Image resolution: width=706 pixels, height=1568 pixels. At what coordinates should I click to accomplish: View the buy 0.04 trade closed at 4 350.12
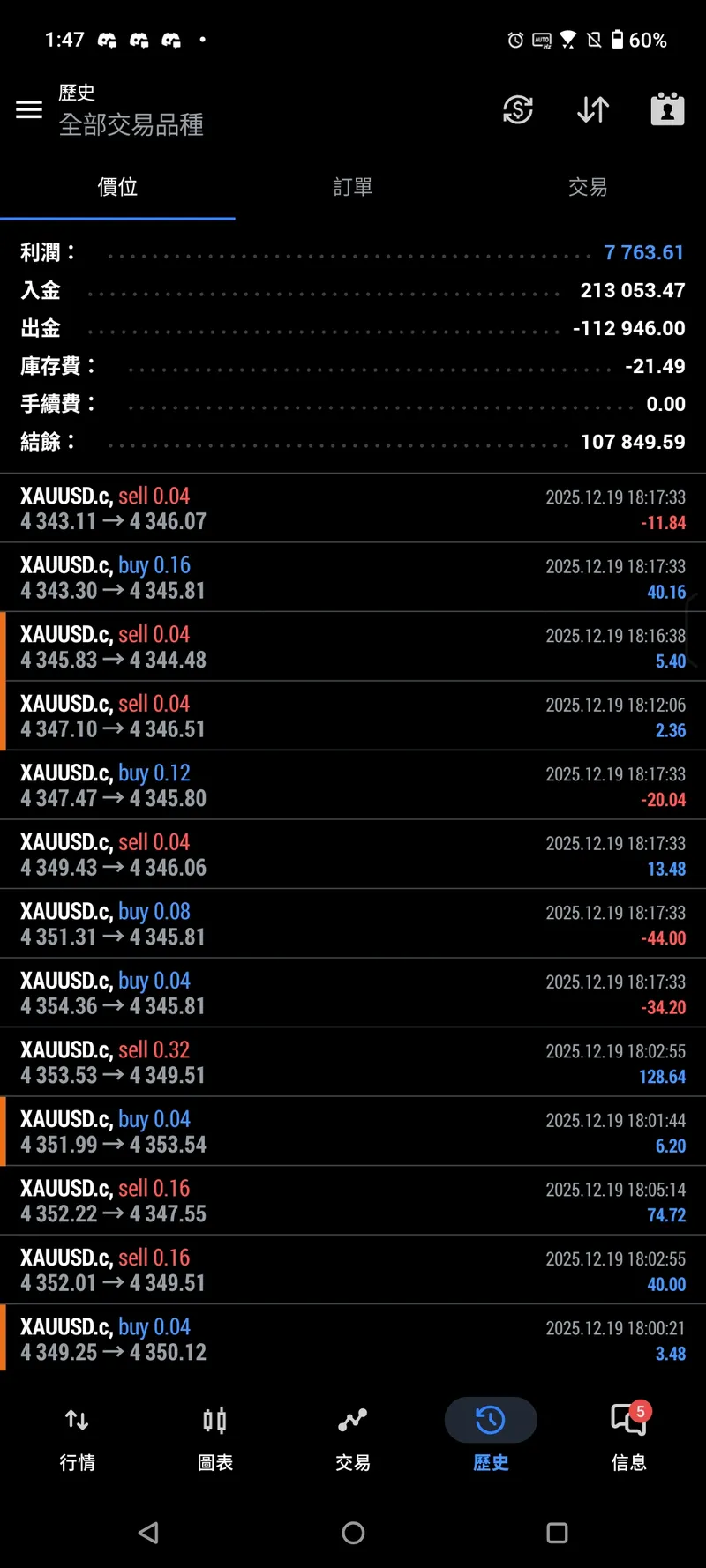353,1340
